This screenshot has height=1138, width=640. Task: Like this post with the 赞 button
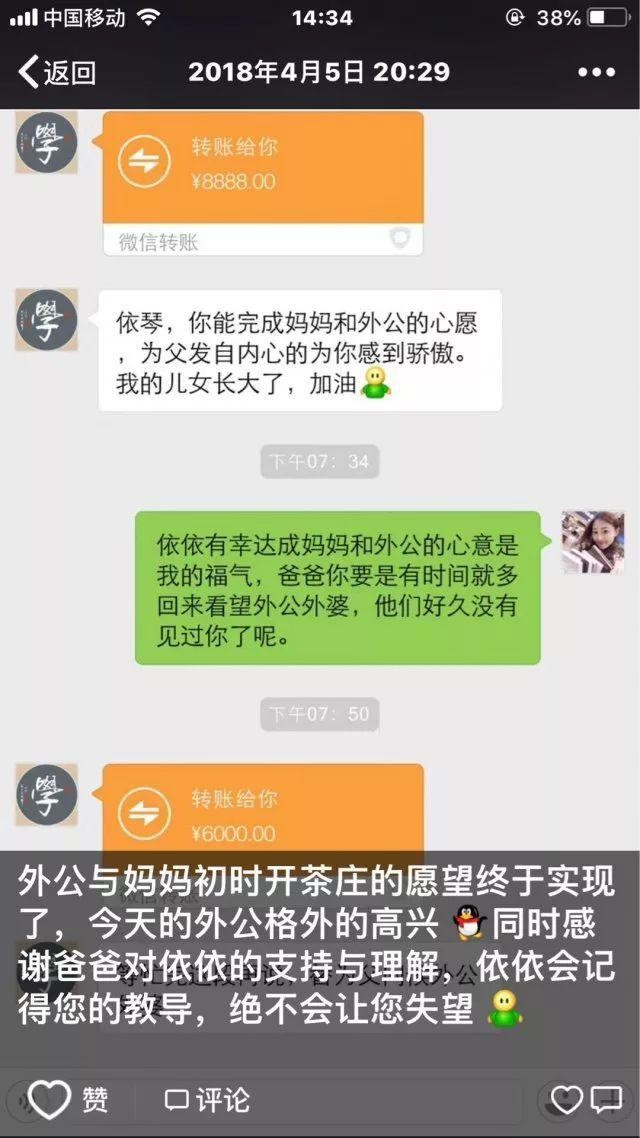68,1100
